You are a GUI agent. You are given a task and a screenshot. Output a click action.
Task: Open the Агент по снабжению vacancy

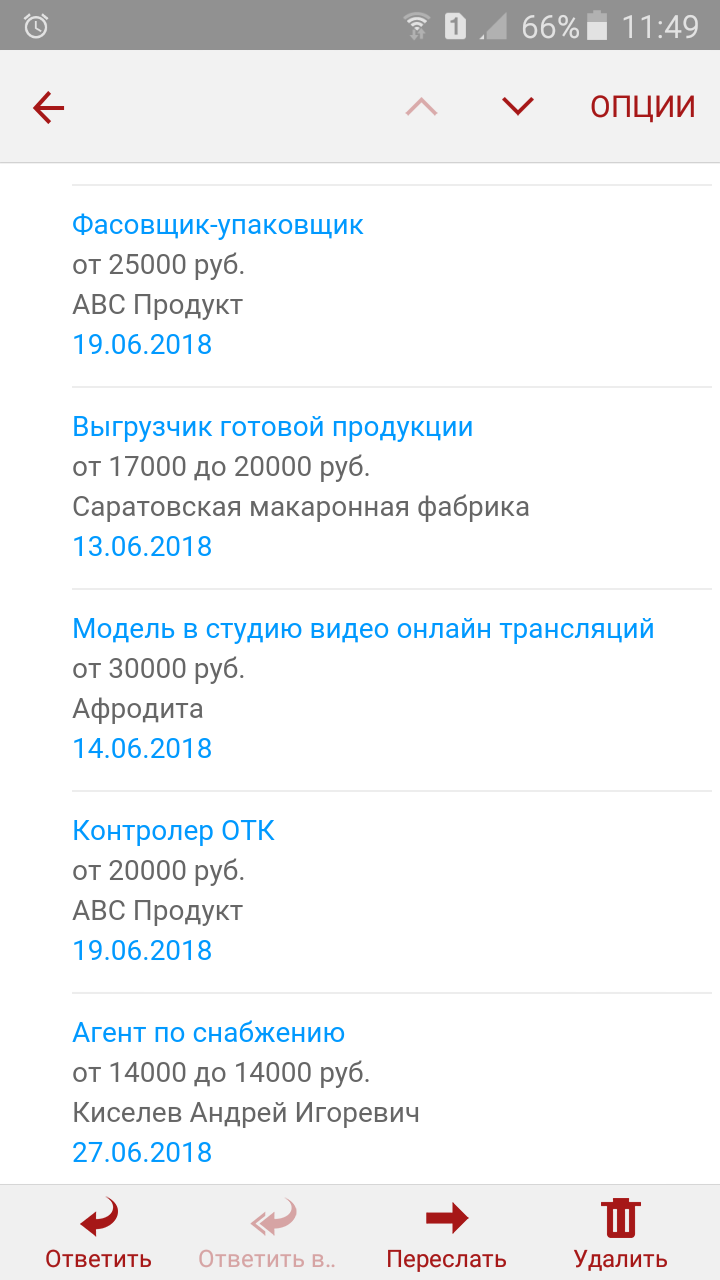(x=208, y=1032)
